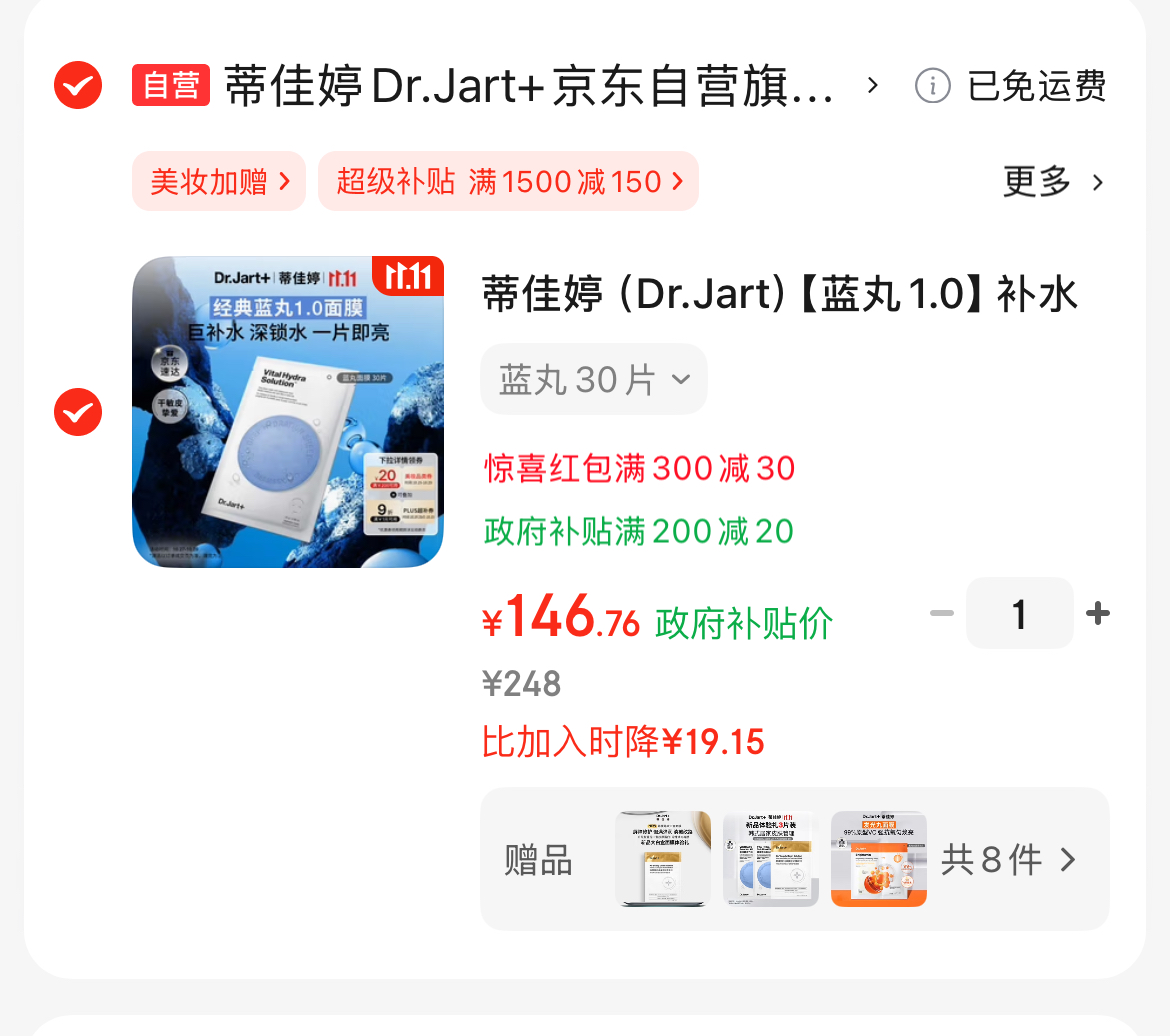Decrease quantity with the minus button
The image size is (1170, 1036).
pos(942,613)
